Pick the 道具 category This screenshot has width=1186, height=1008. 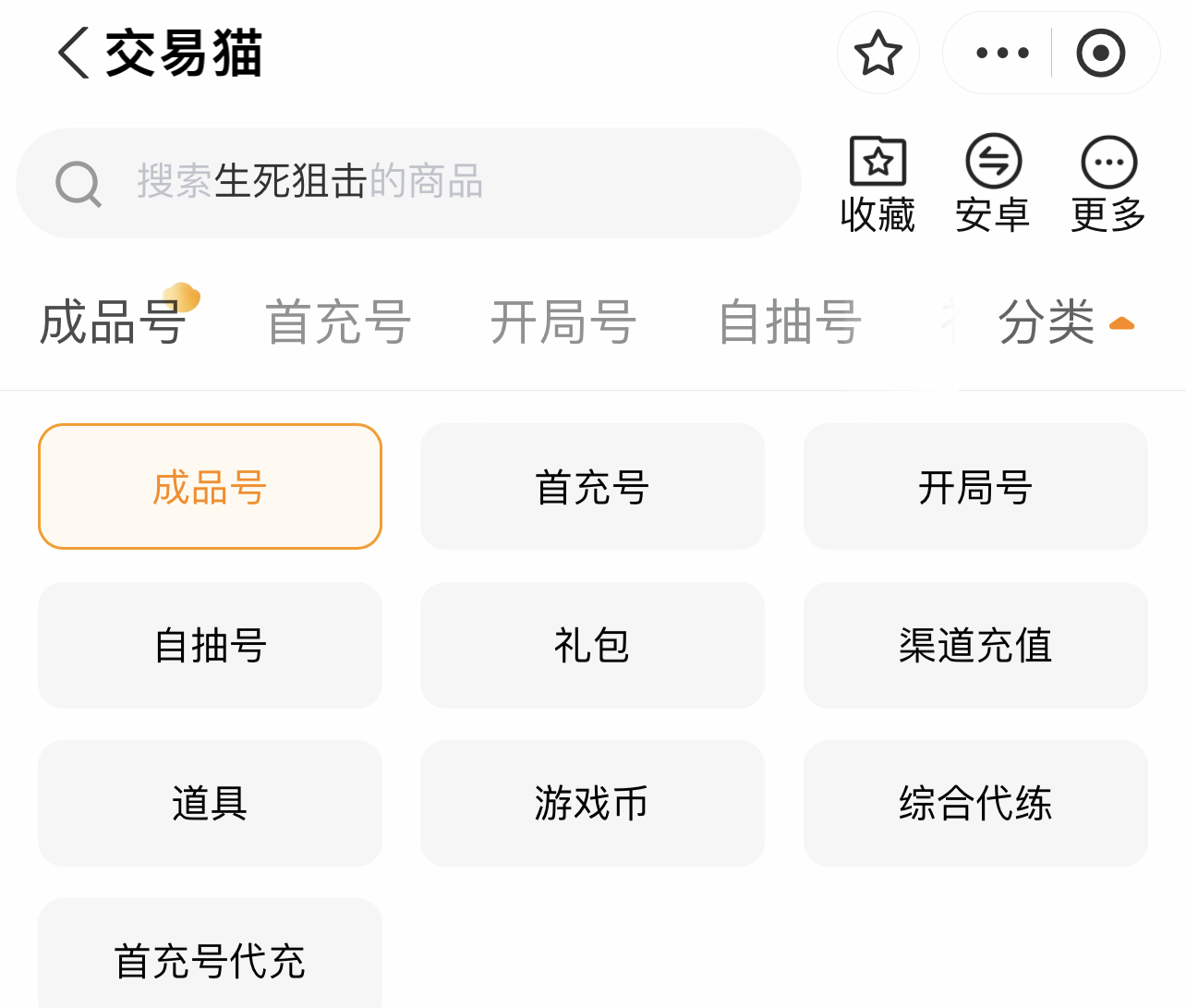[210, 803]
